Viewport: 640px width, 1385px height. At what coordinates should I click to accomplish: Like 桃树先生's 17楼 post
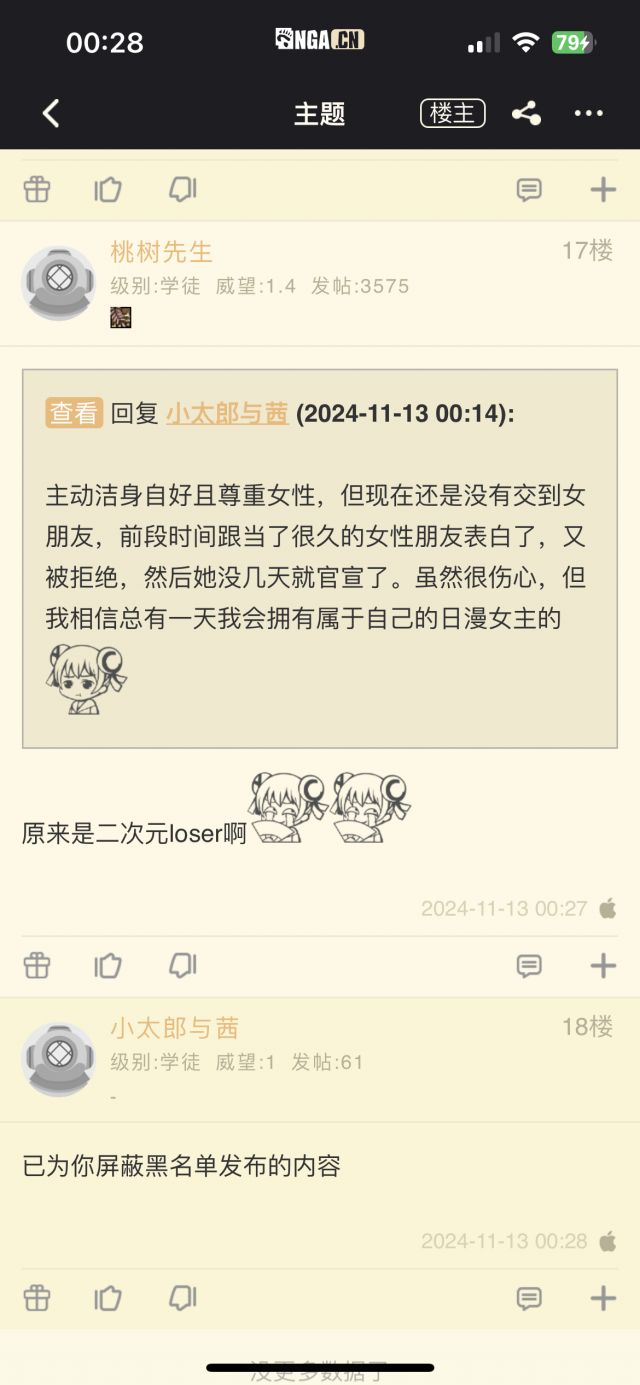[x=108, y=965]
